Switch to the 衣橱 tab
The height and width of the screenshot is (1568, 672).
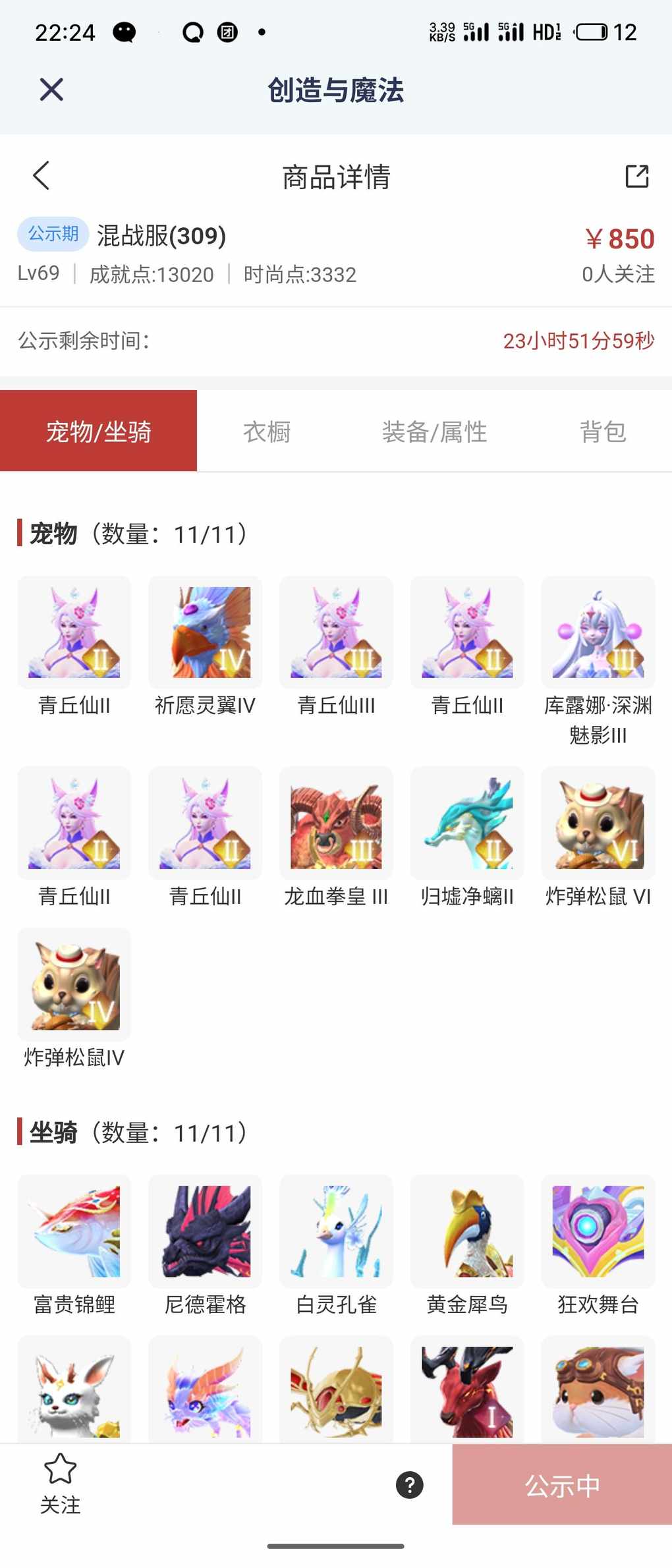click(x=267, y=432)
